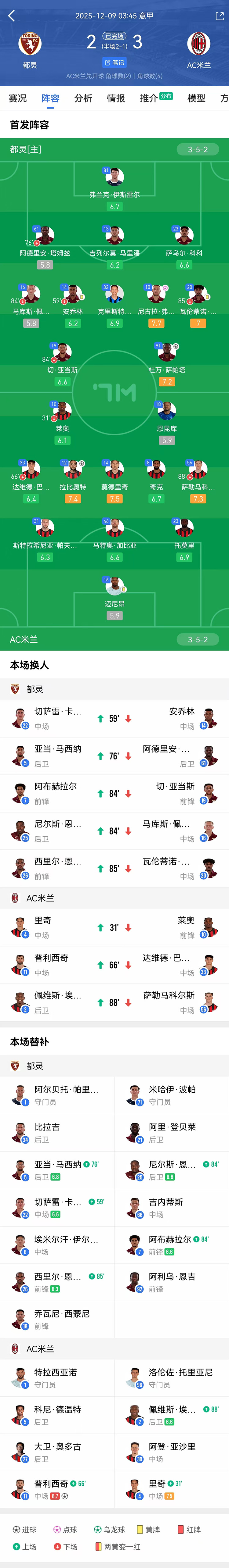Switch to the 分析 tab
This screenshot has height=1568, width=229.
(x=83, y=98)
